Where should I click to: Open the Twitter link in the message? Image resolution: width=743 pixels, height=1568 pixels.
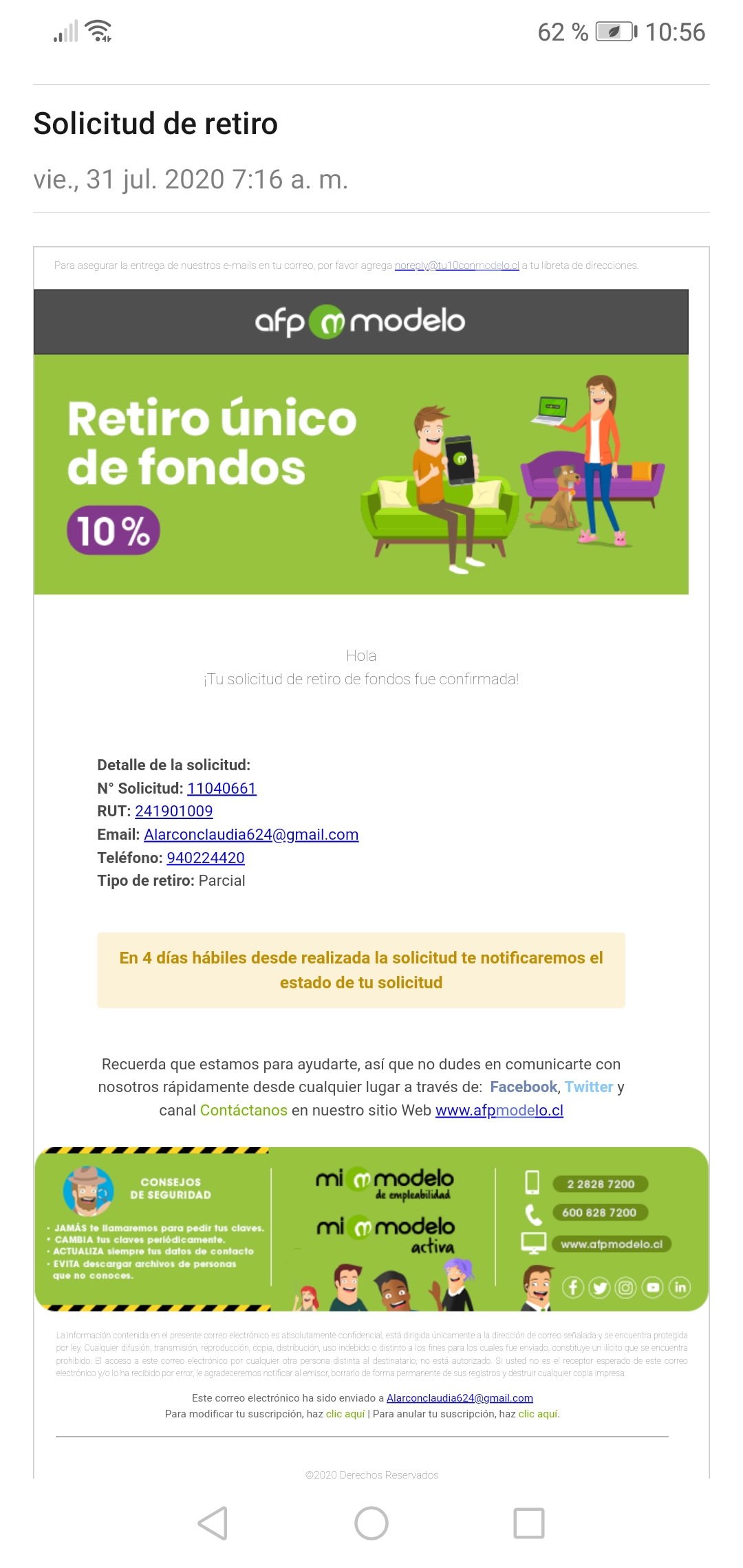pyautogui.click(x=588, y=1087)
